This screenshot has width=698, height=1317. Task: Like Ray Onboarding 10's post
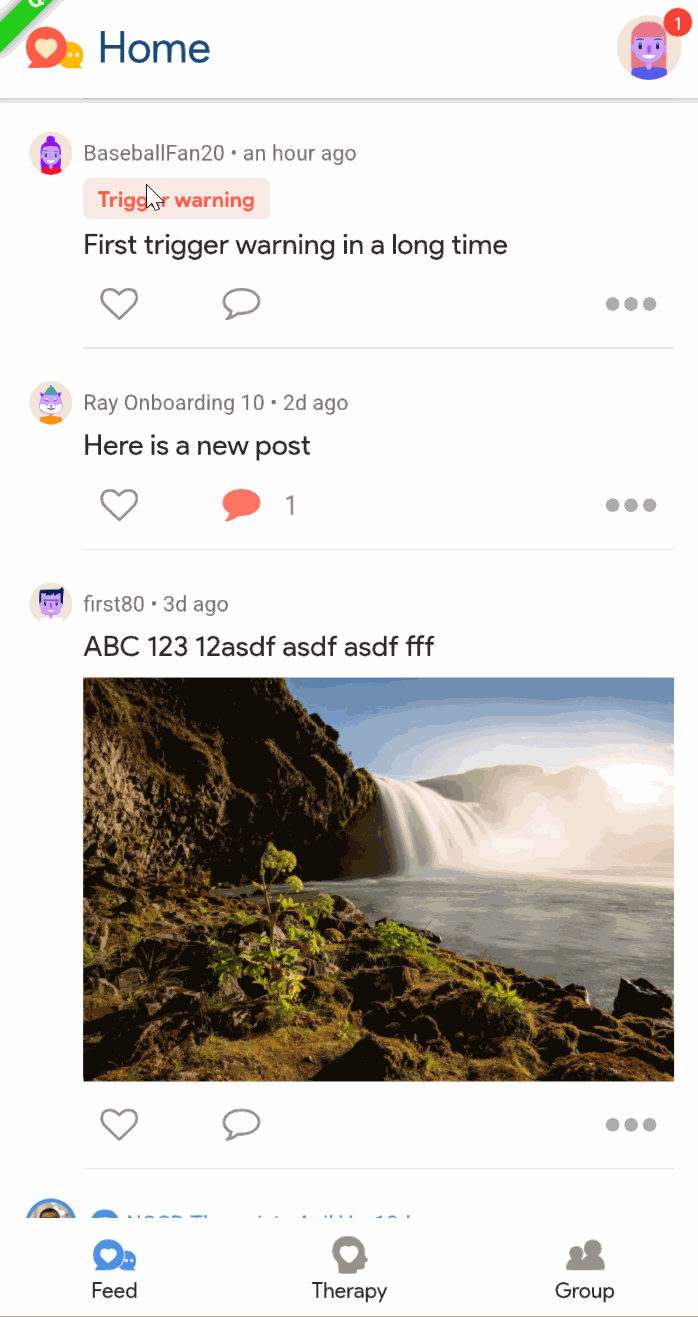pyautogui.click(x=119, y=505)
